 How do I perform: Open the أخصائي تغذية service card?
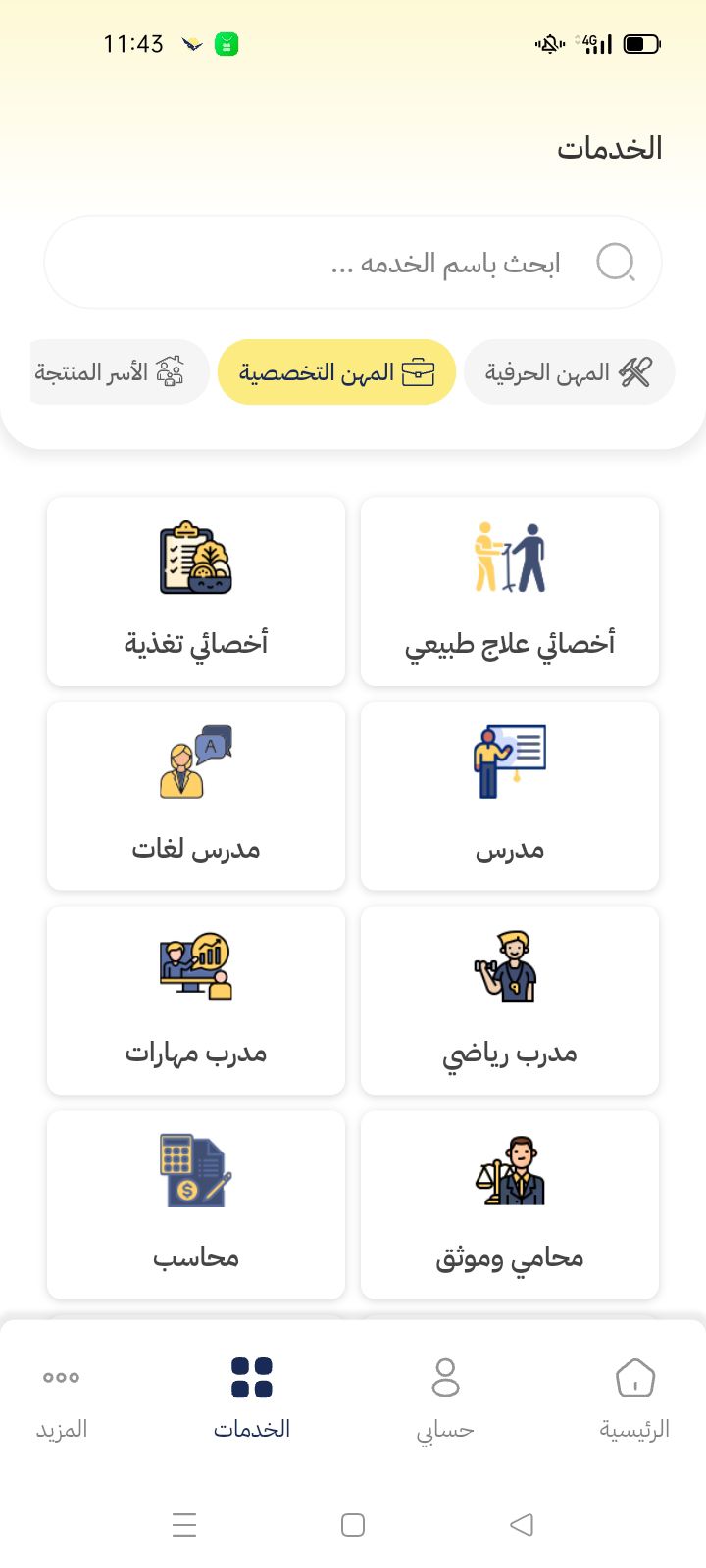pyautogui.click(x=196, y=592)
